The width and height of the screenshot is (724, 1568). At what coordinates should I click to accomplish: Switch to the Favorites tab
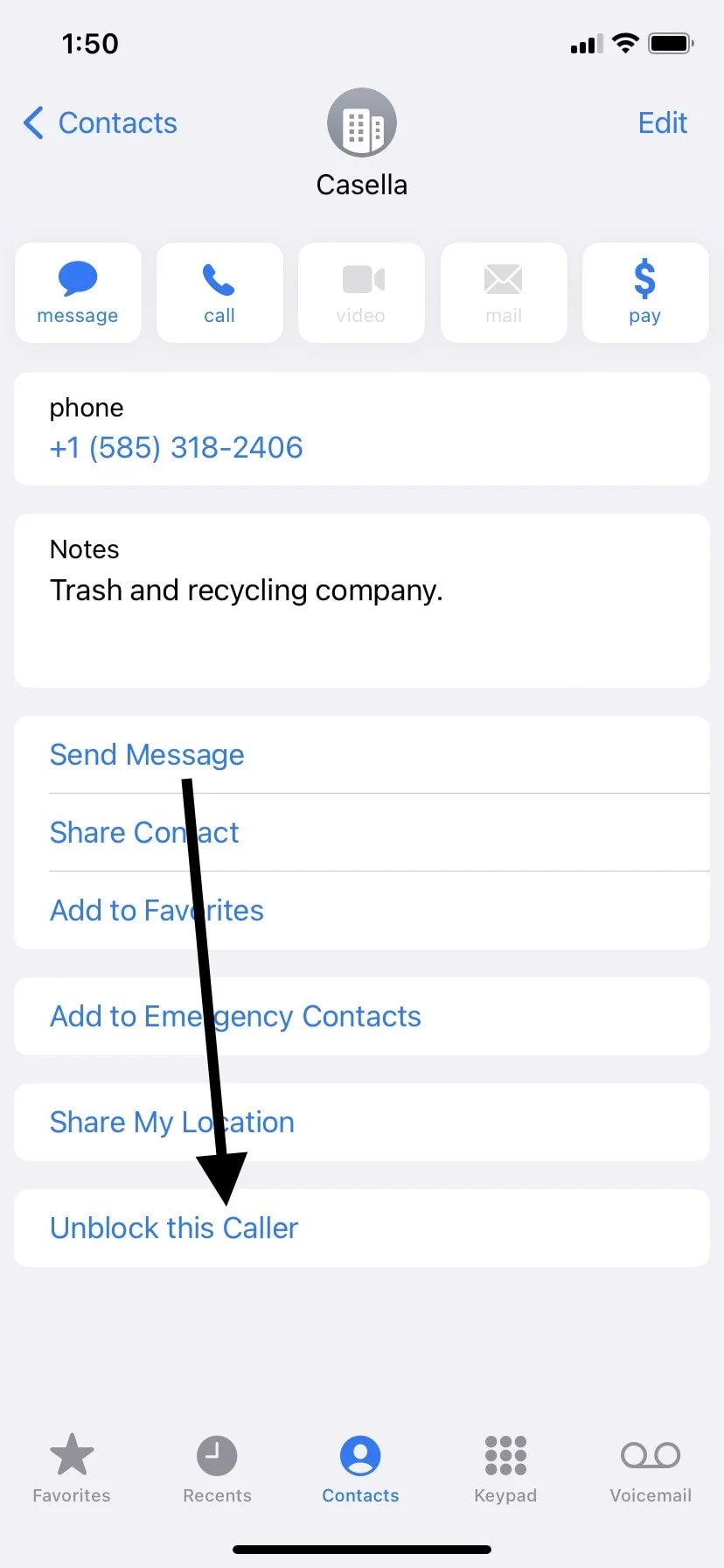(x=72, y=1468)
